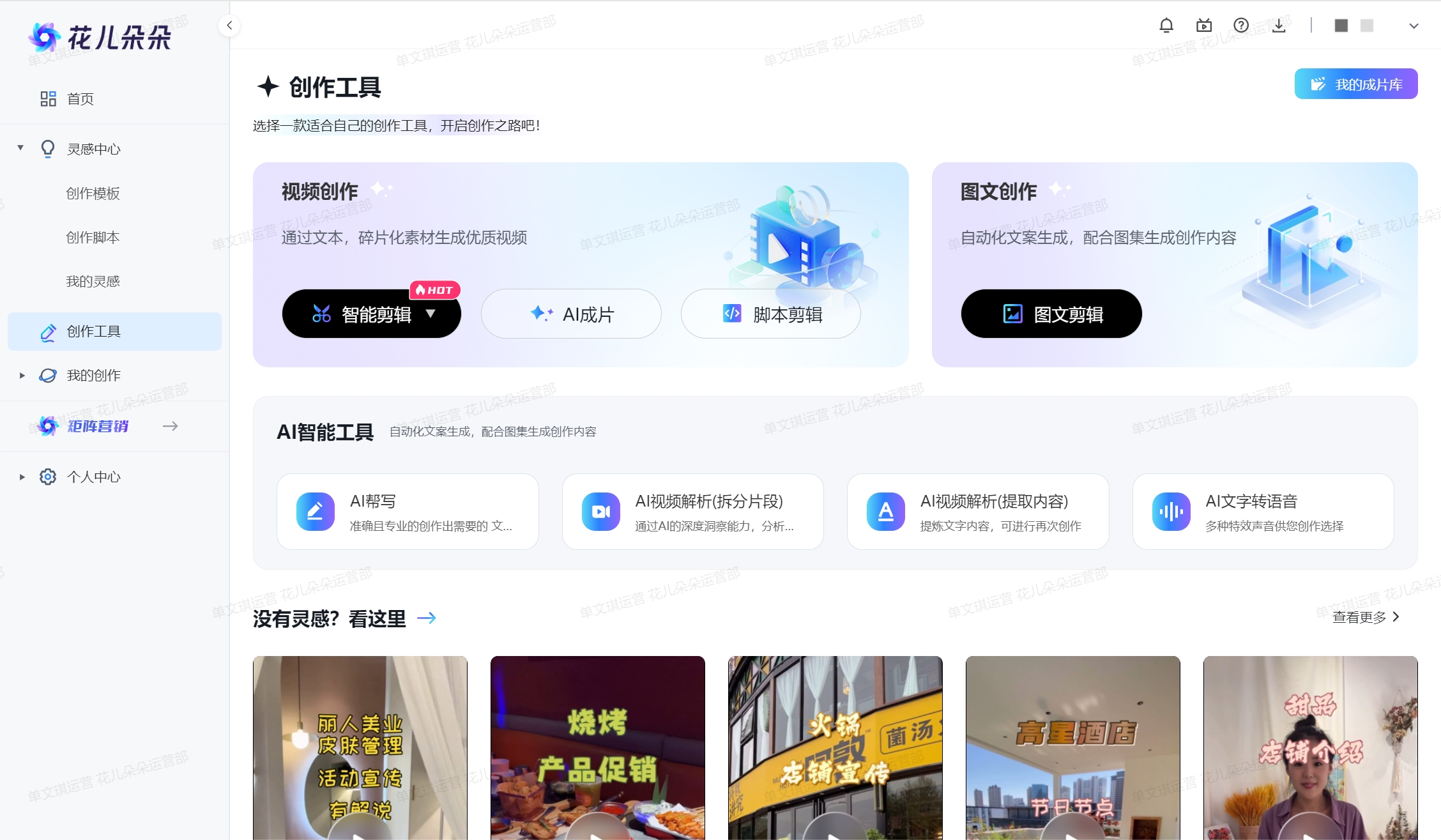Open the download icon in top bar
1441x840 pixels.
[x=1279, y=26]
